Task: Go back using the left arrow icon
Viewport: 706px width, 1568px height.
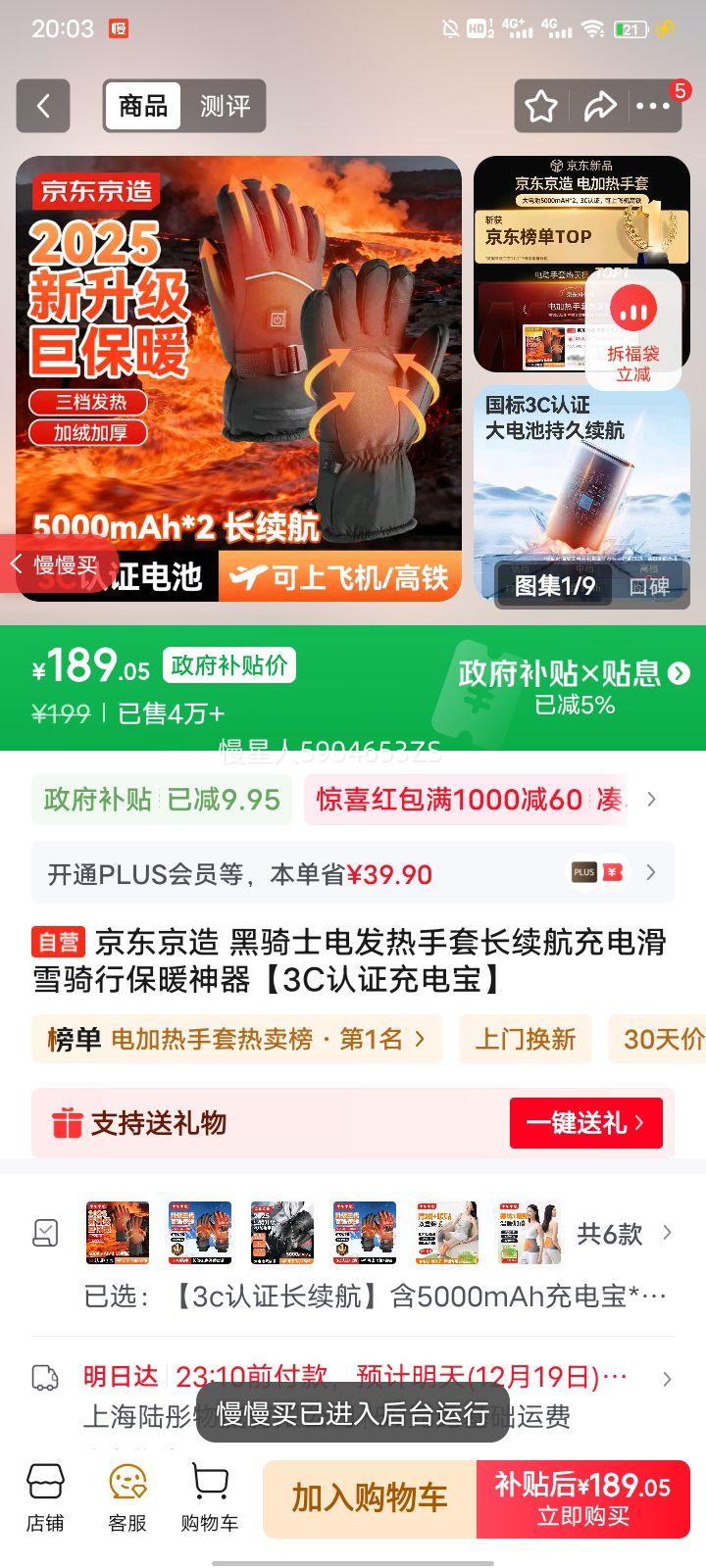Action: coord(42,106)
